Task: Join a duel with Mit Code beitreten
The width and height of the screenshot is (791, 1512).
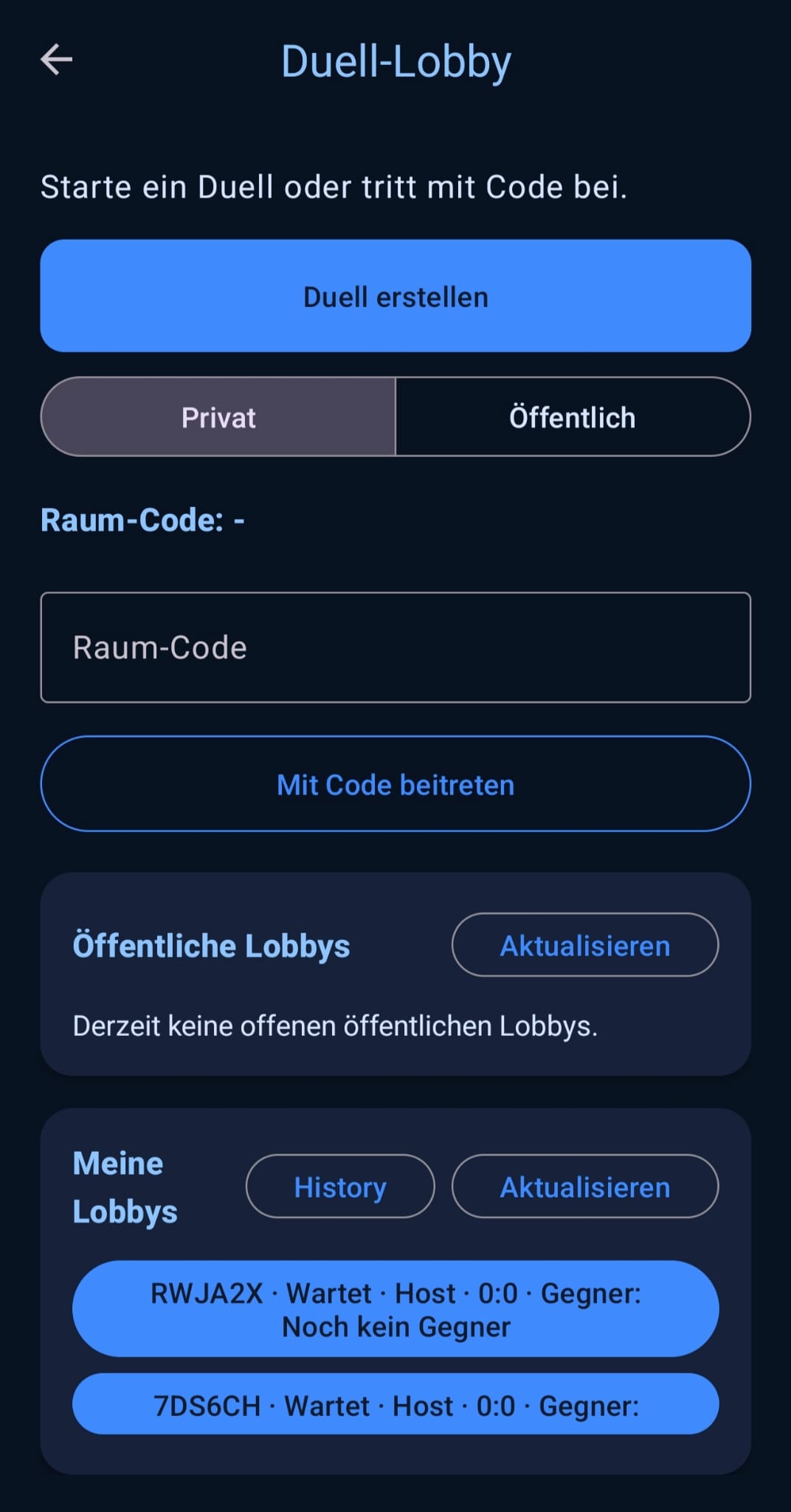Action: tap(395, 784)
